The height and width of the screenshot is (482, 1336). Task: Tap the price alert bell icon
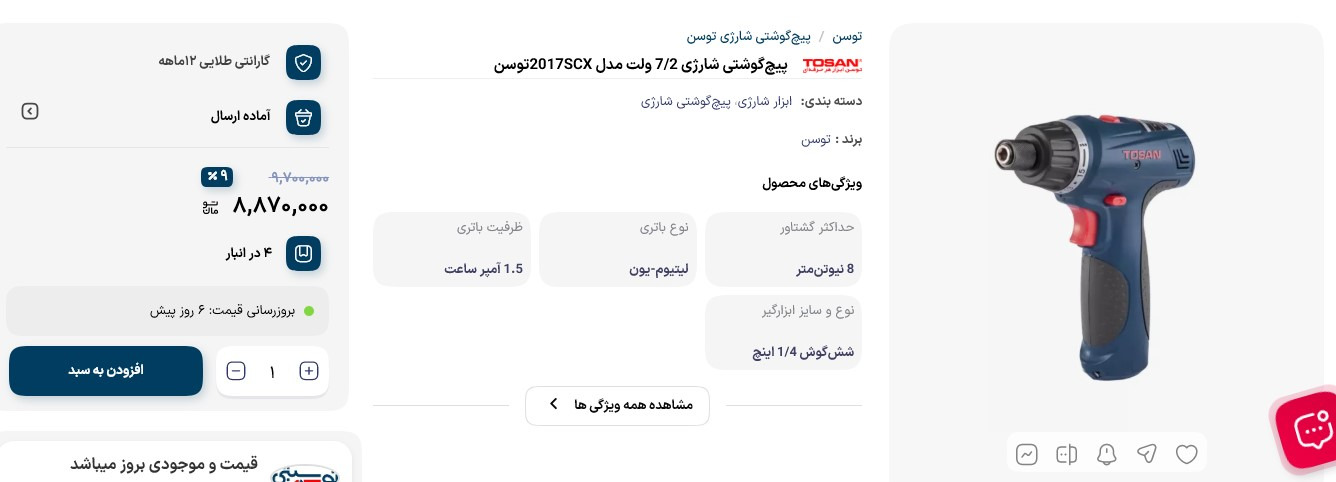pyautogui.click(x=1106, y=455)
